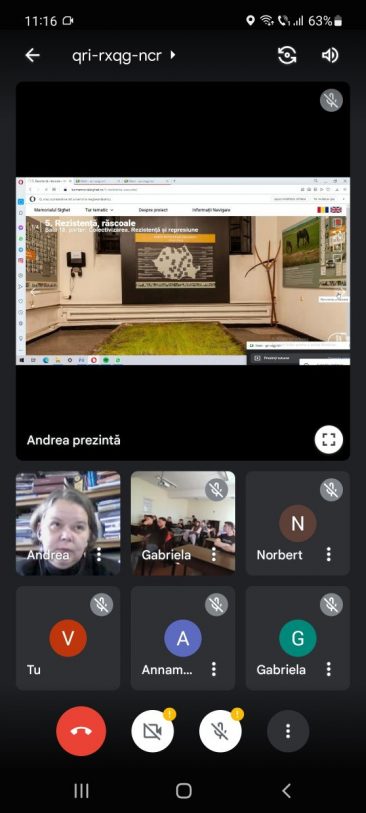The height and width of the screenshot is (813, 366).
Task: Open options for Norbert
Action: click(x=329, y=554)
